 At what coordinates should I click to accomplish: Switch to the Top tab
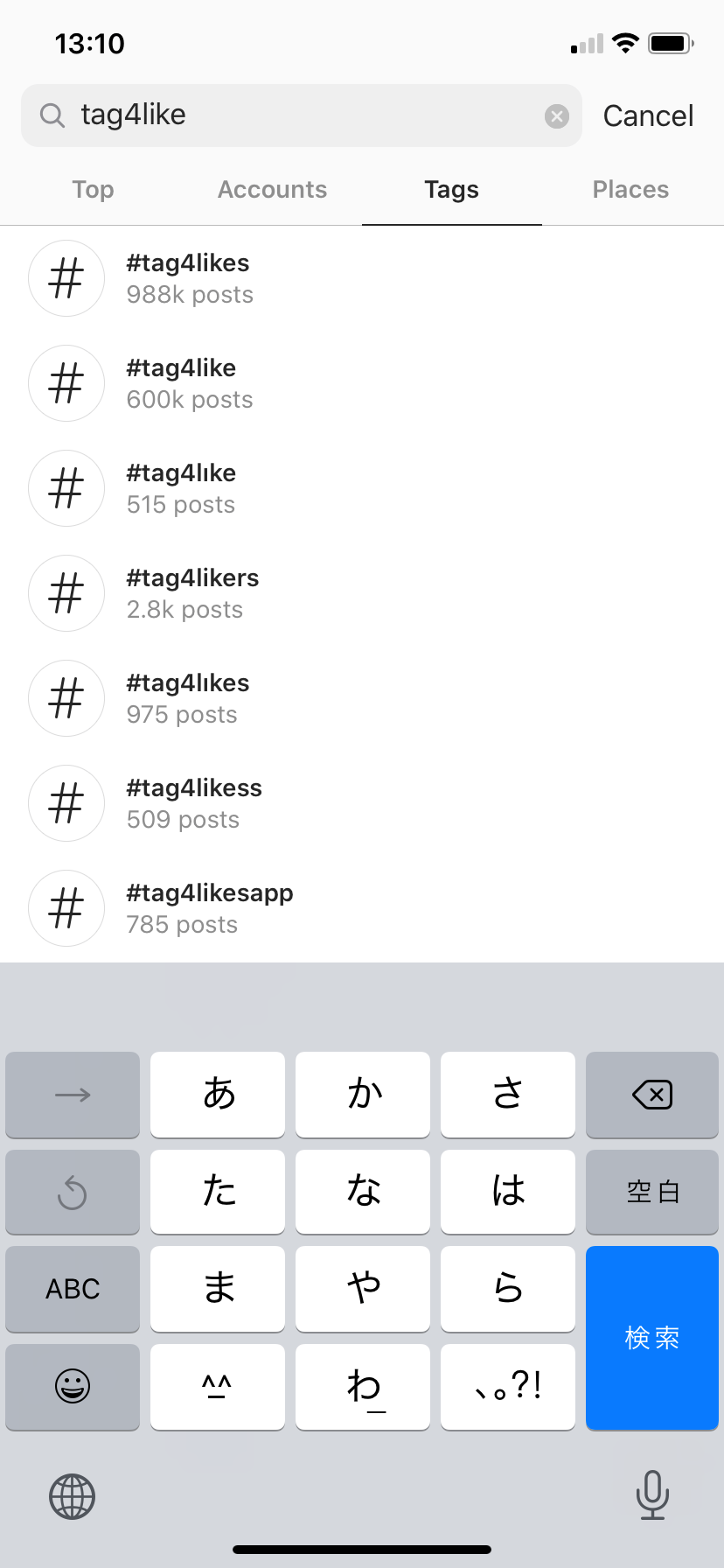(x=93, y=189)
